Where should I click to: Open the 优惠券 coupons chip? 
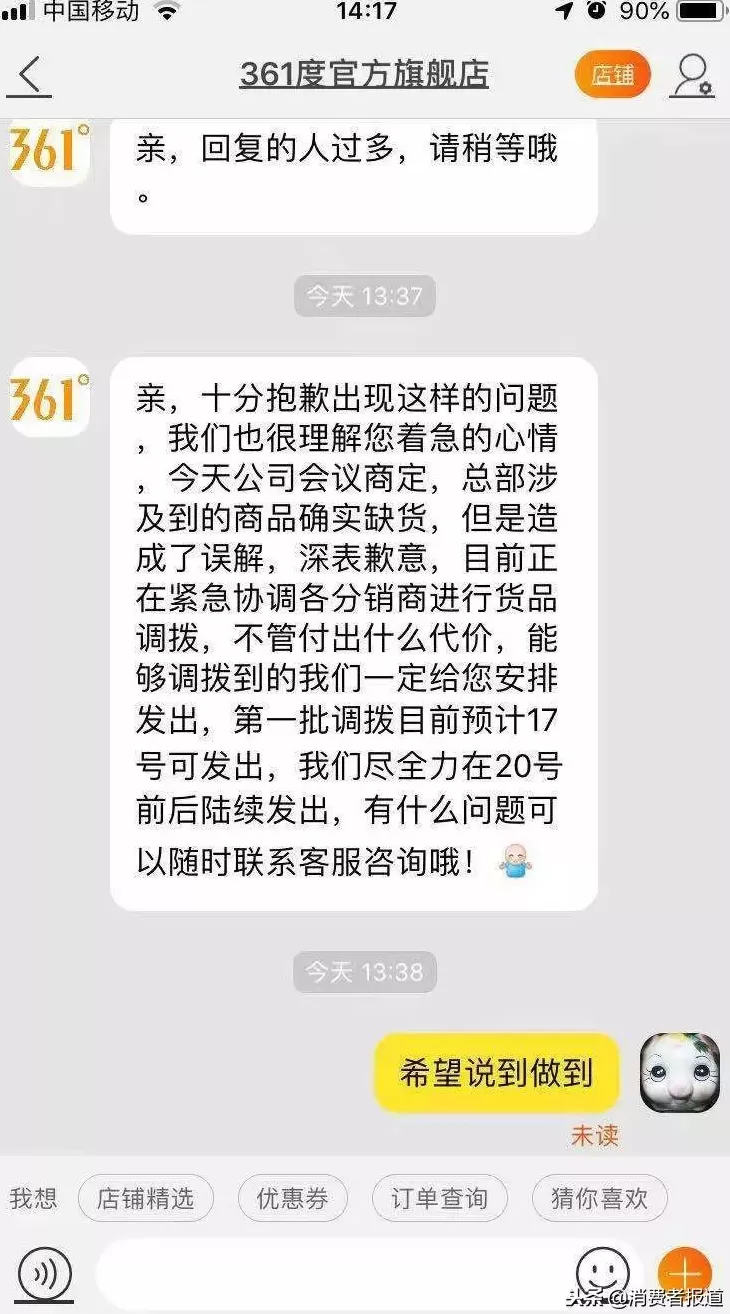[x=292, y=1199]
